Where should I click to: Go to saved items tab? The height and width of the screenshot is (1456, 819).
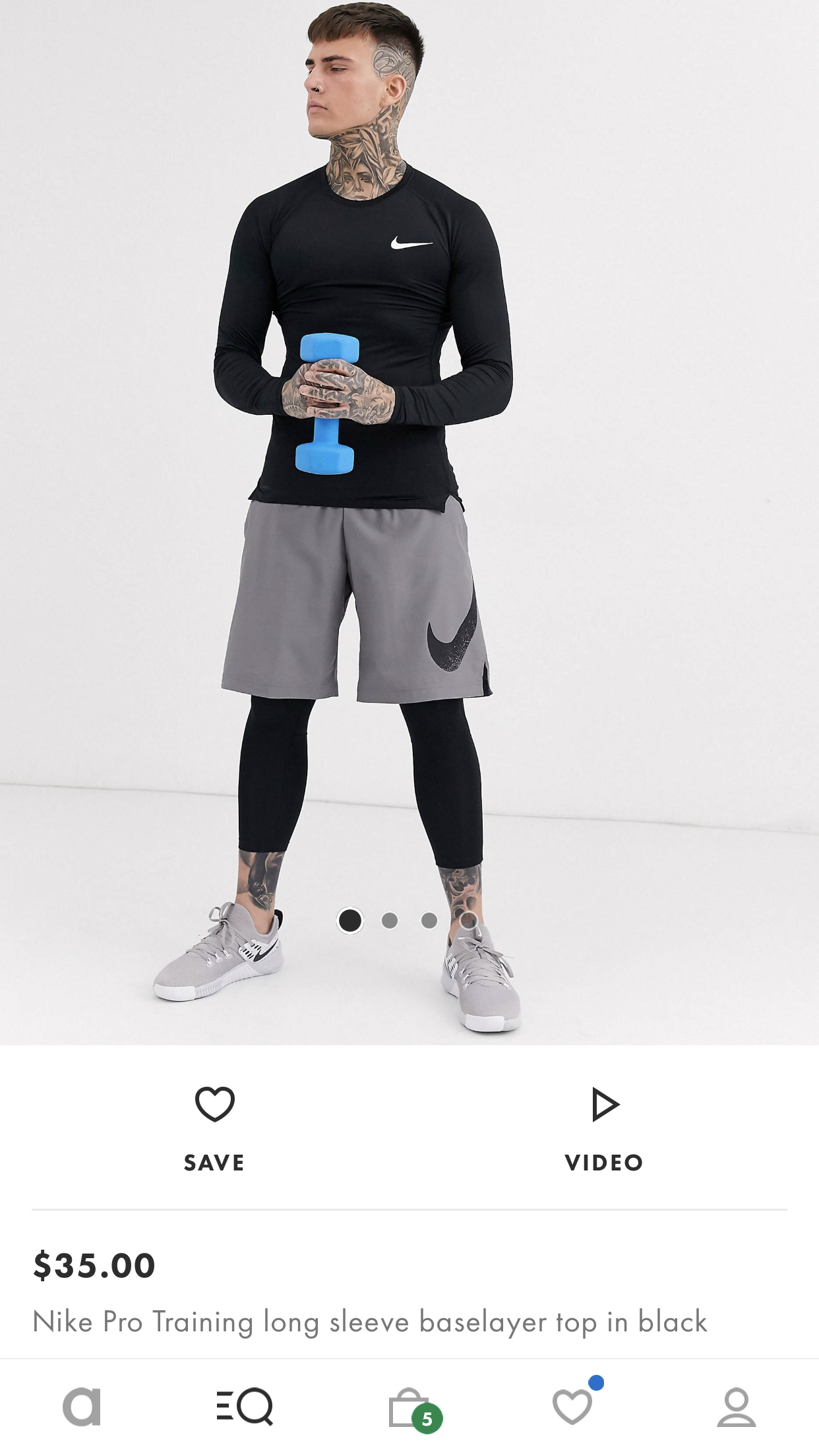pos(573,1407)
